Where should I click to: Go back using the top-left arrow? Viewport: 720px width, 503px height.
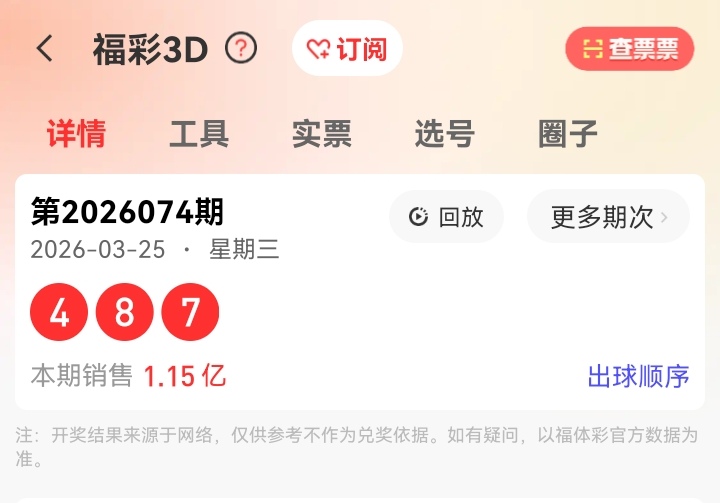tap(44, 49)
